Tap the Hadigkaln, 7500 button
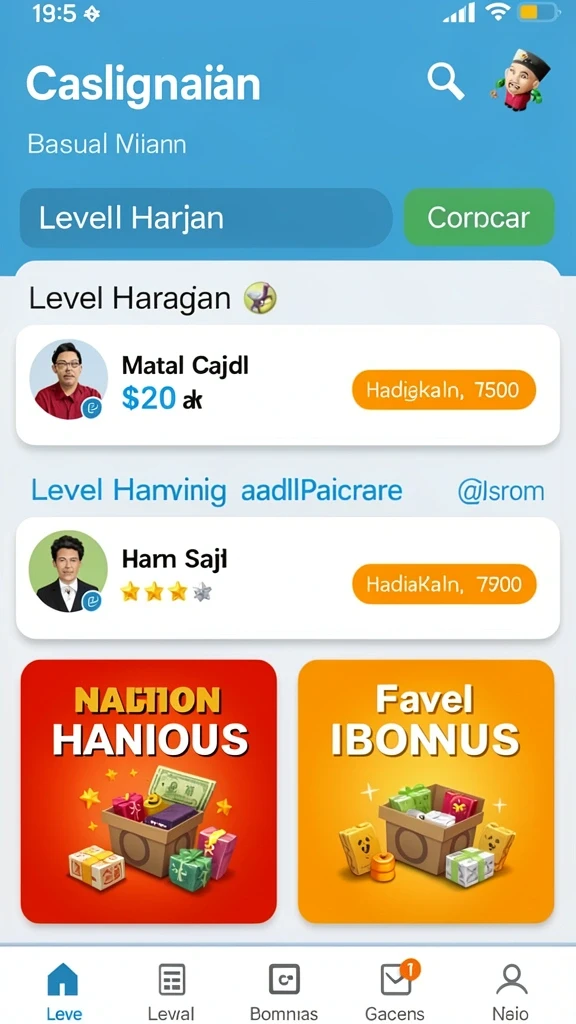This screenshot has width=576, height=1024. pyautogui.click(x=444, y=390)
